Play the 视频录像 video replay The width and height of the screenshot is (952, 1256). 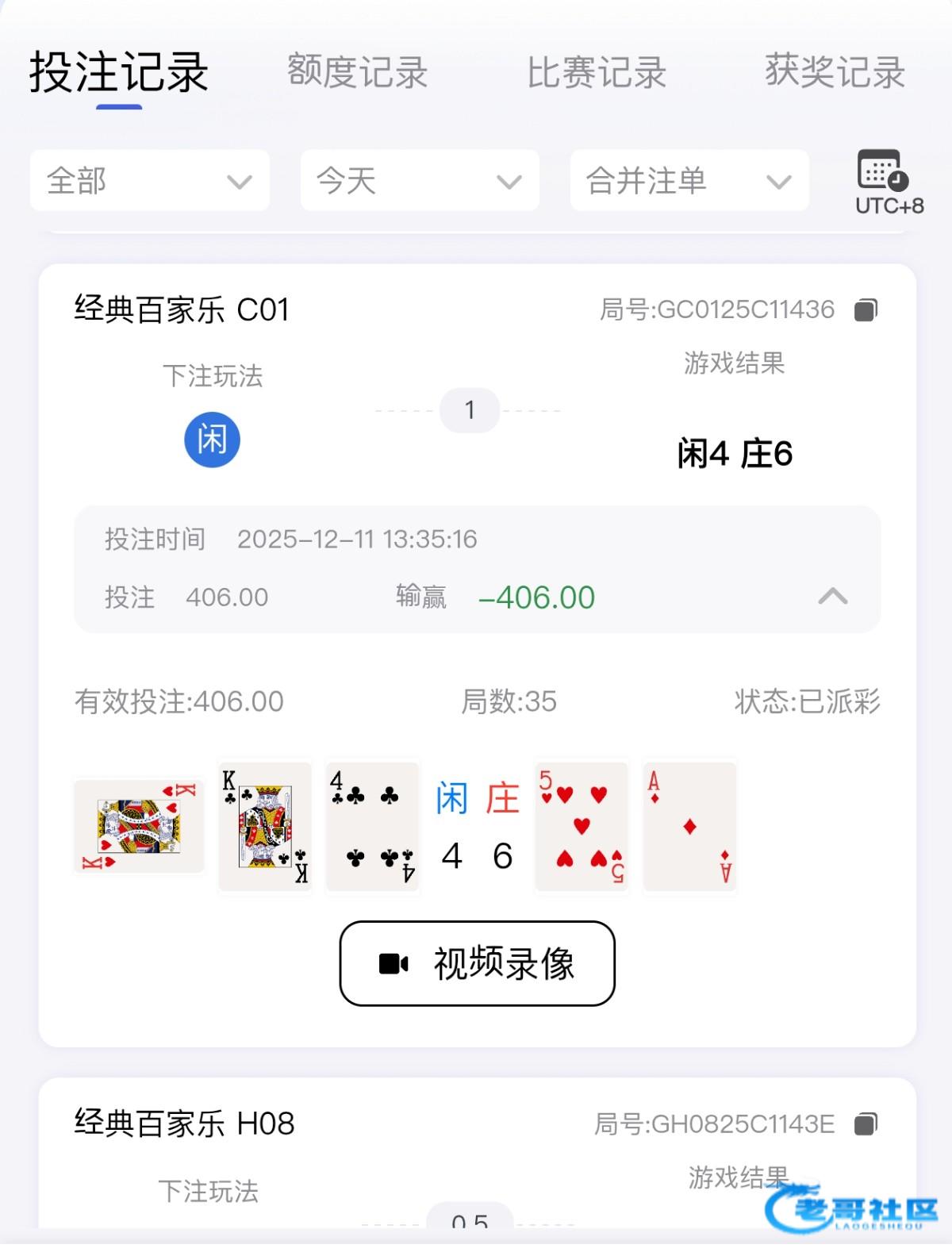click(x=478, y=963)
